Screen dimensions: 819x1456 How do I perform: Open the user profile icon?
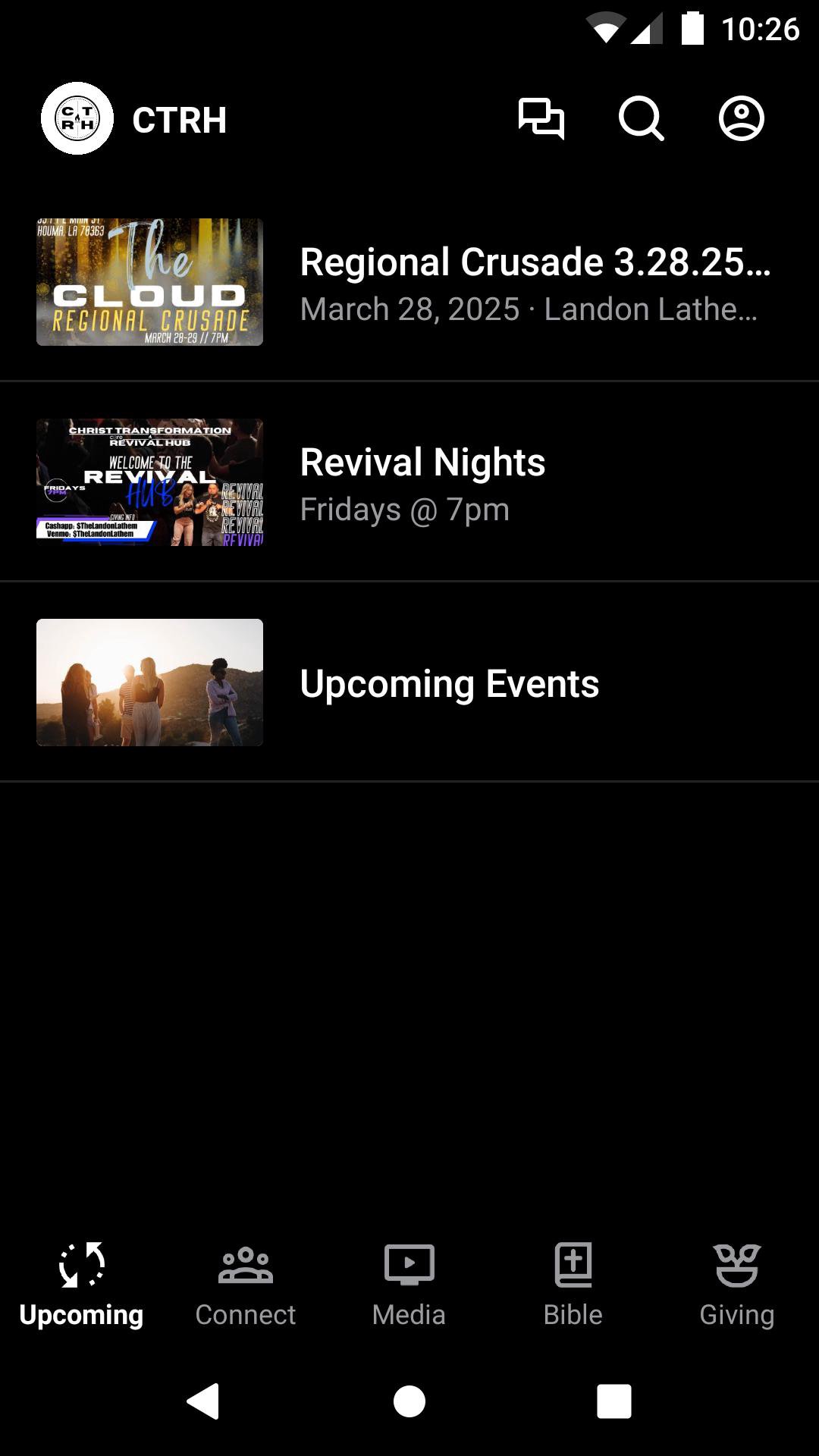[741, 119]
